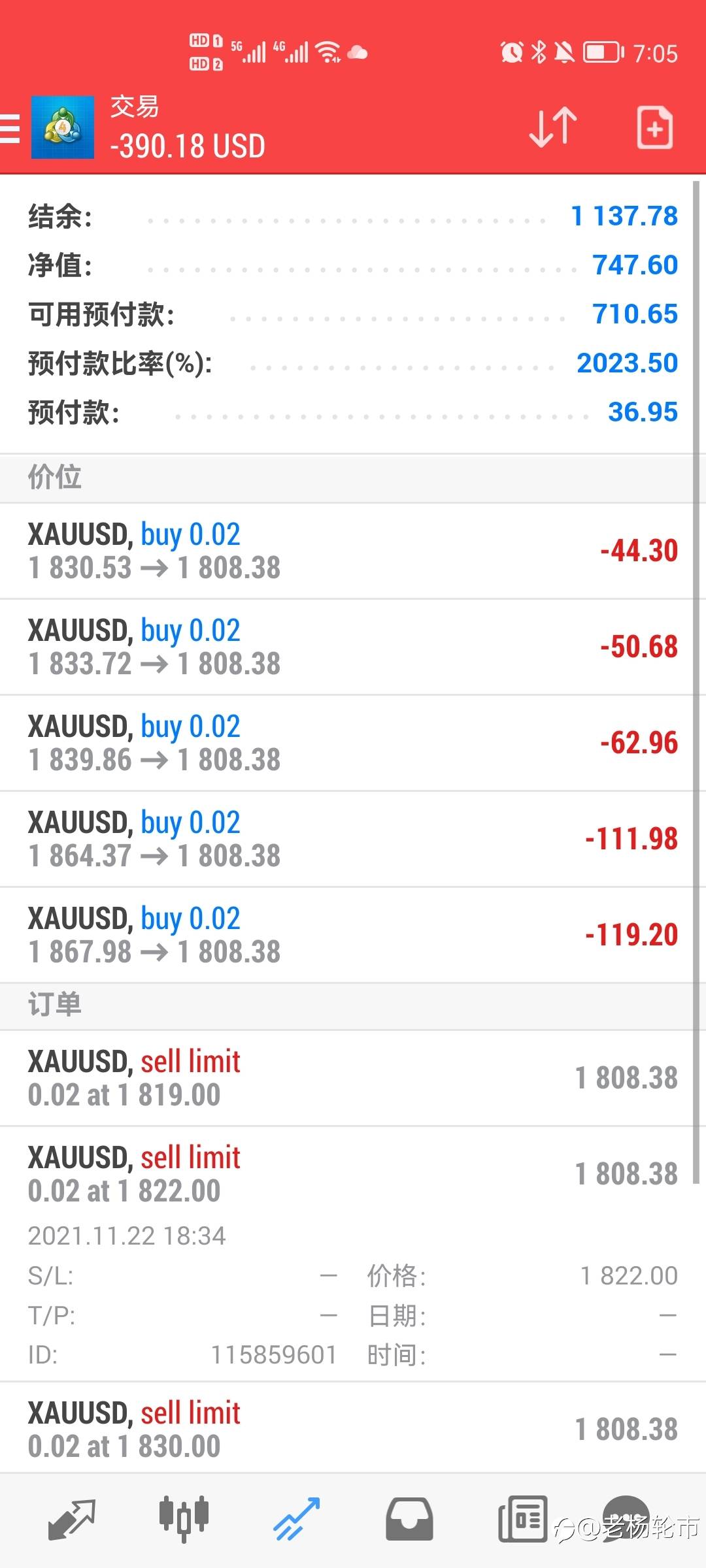Switch to the quotes tab
The width and height of the screenshot is (706, 1568).
72,1520
